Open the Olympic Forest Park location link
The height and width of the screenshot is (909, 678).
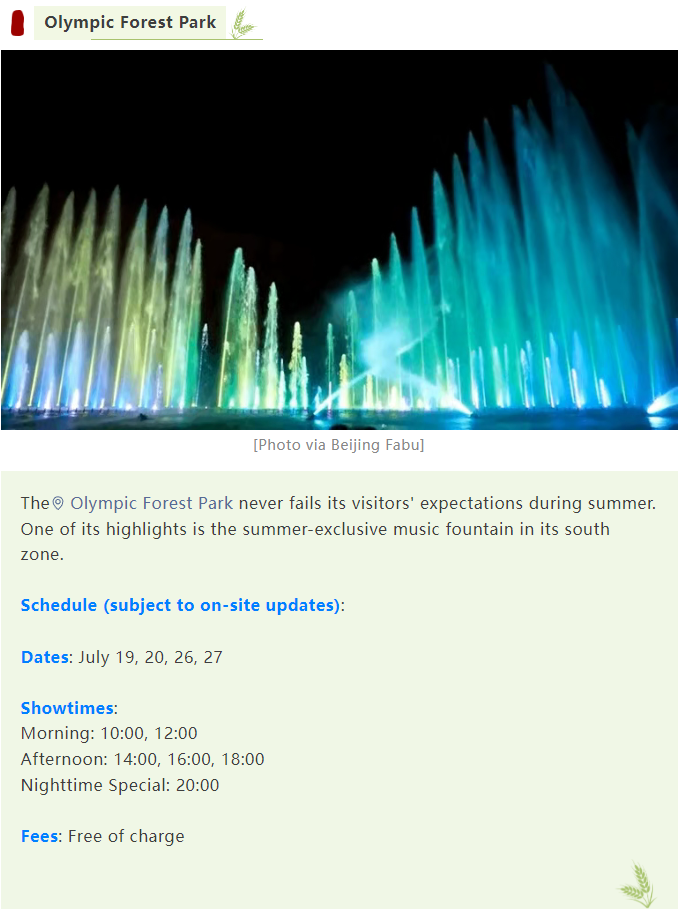150,503
